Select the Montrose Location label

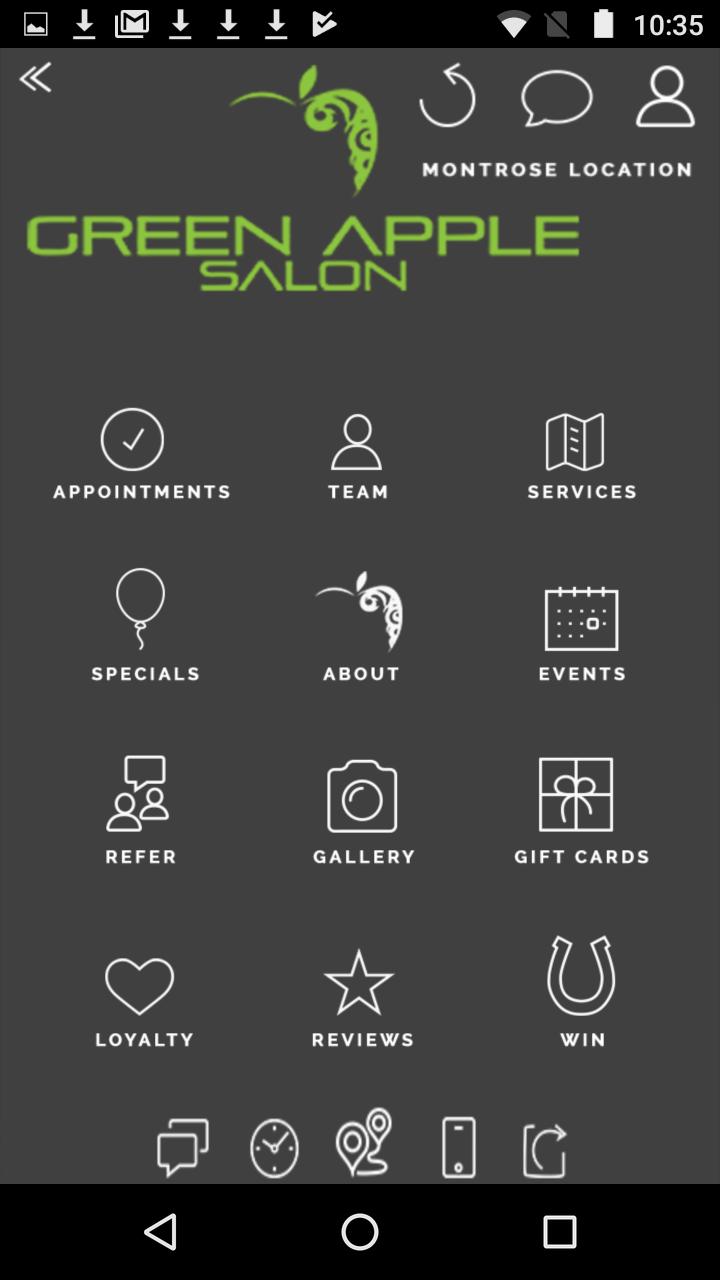click(557, 169)
